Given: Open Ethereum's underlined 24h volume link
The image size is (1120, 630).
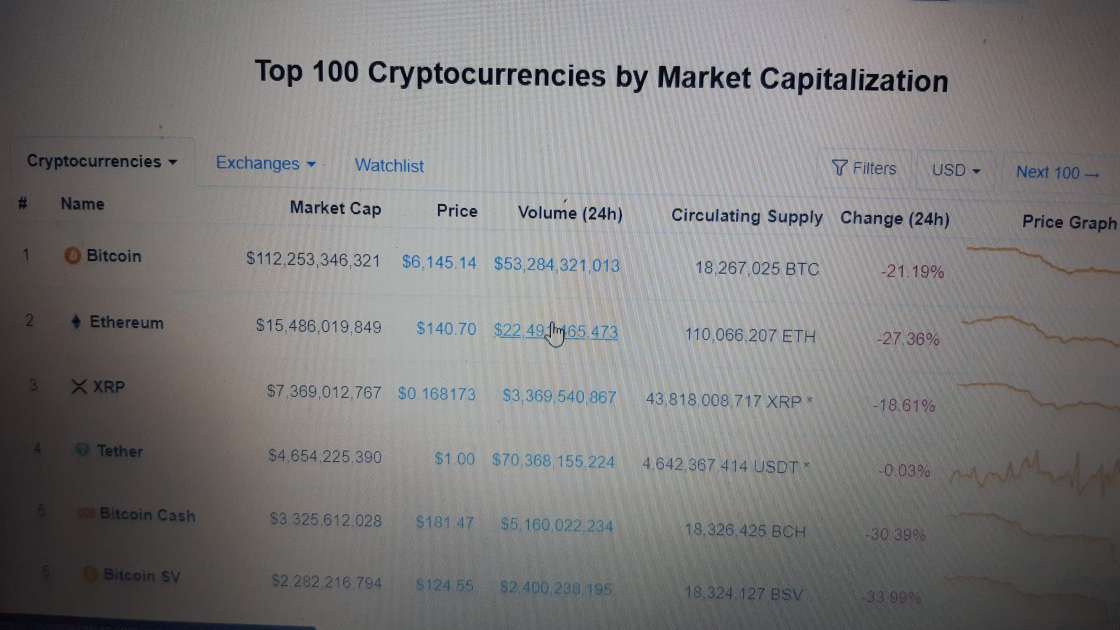Looking at the screenshot, I should [x=556, y=331].
